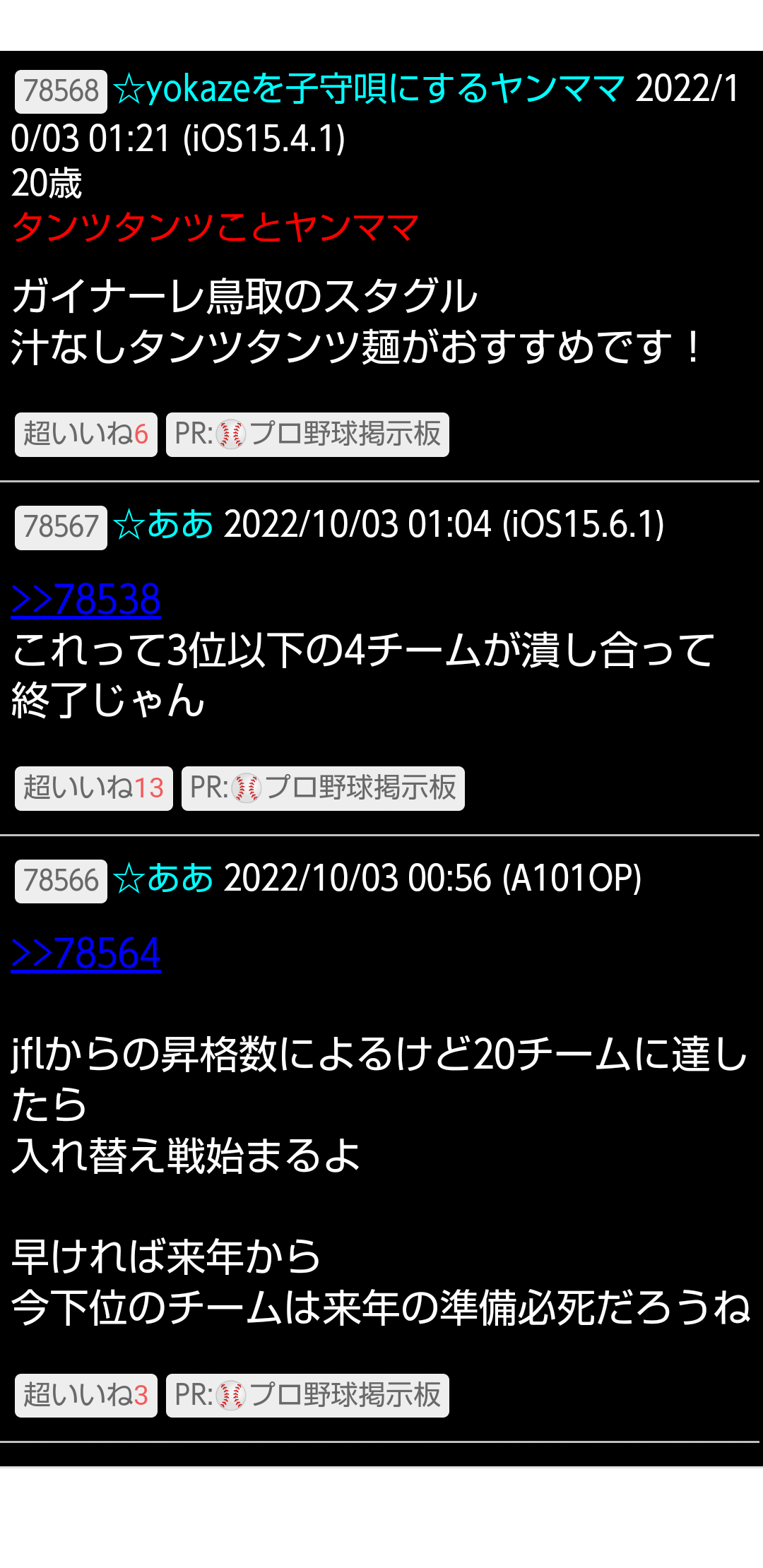The height and width of the screenshot is (1568, 763).
Task: Open プロ野球掲示板 PR link under post 78566
Action: point(307,1395)
